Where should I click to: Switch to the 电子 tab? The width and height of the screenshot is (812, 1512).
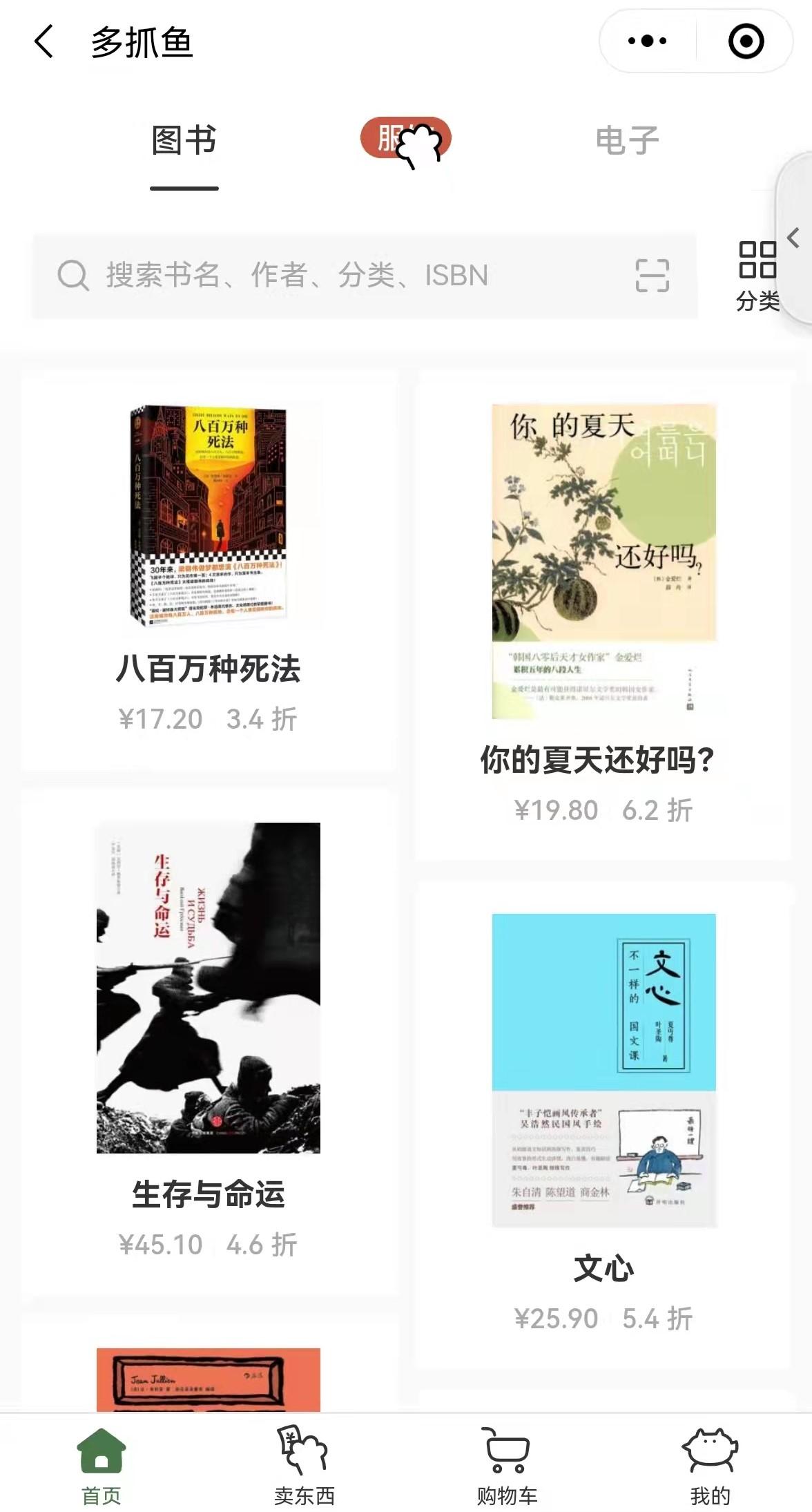pyautogui.click(x=628, y=140)
